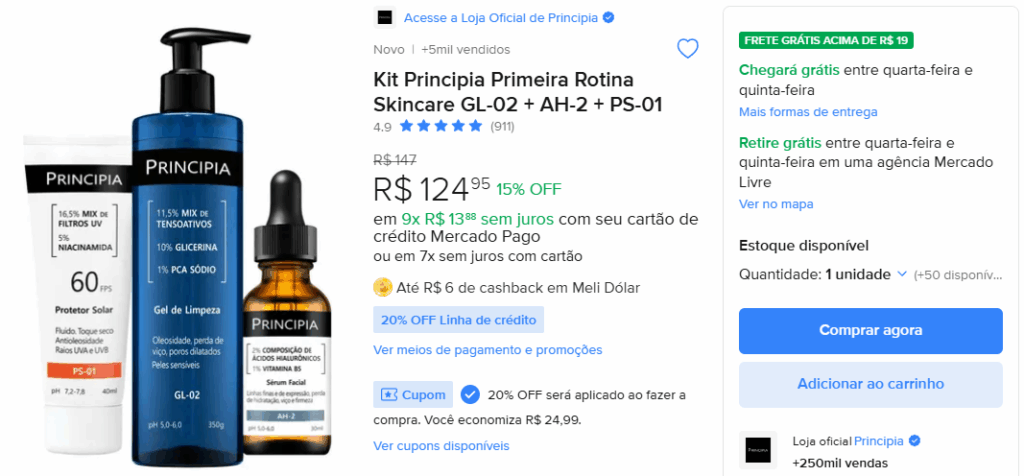The width and height of the screenshot is (1024, 476).
Task: Open Ver meios de pagamento e promoções
Action: (x=487, y=350)
